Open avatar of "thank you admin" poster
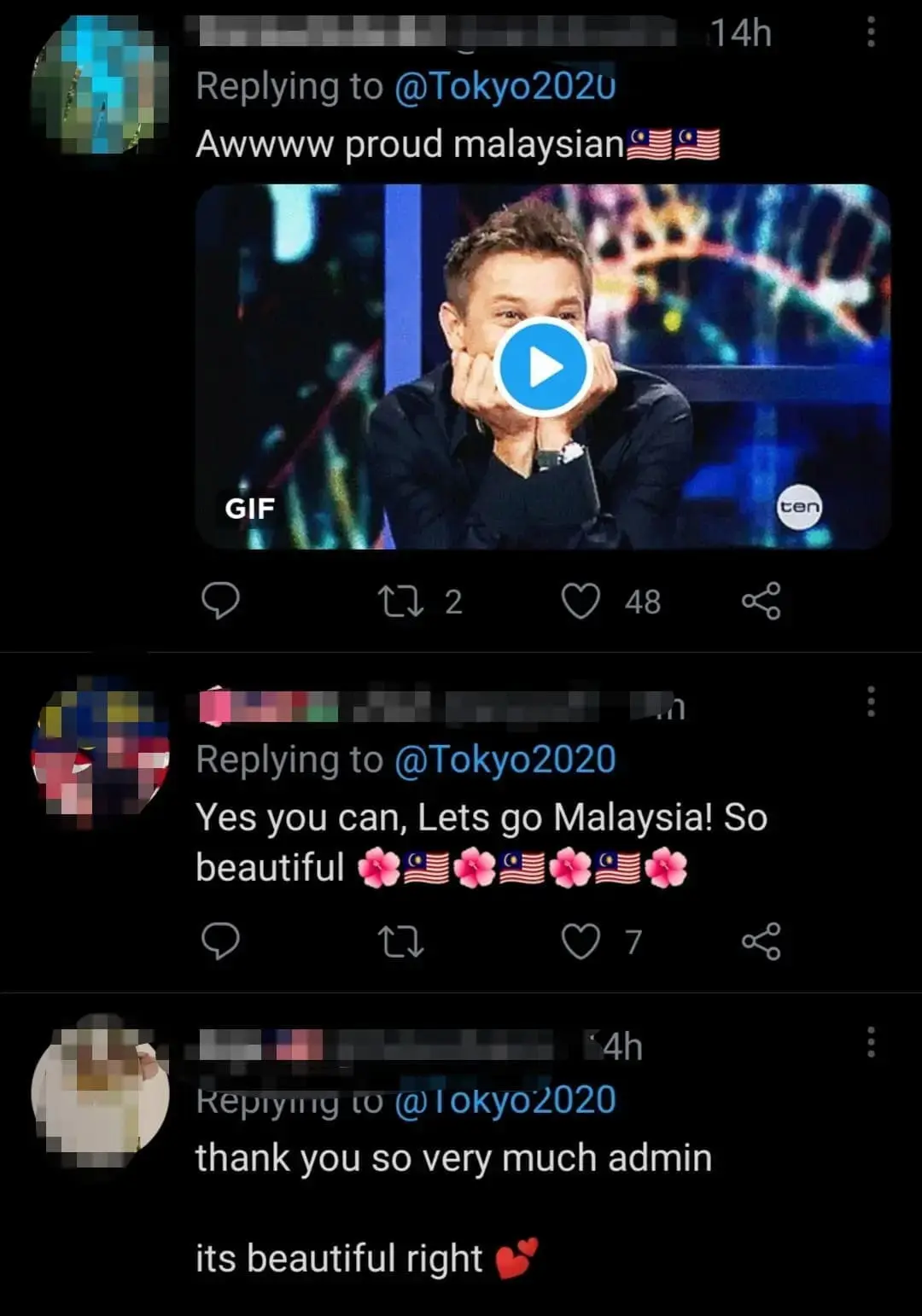The image size is (922, 1316). 100,1092
